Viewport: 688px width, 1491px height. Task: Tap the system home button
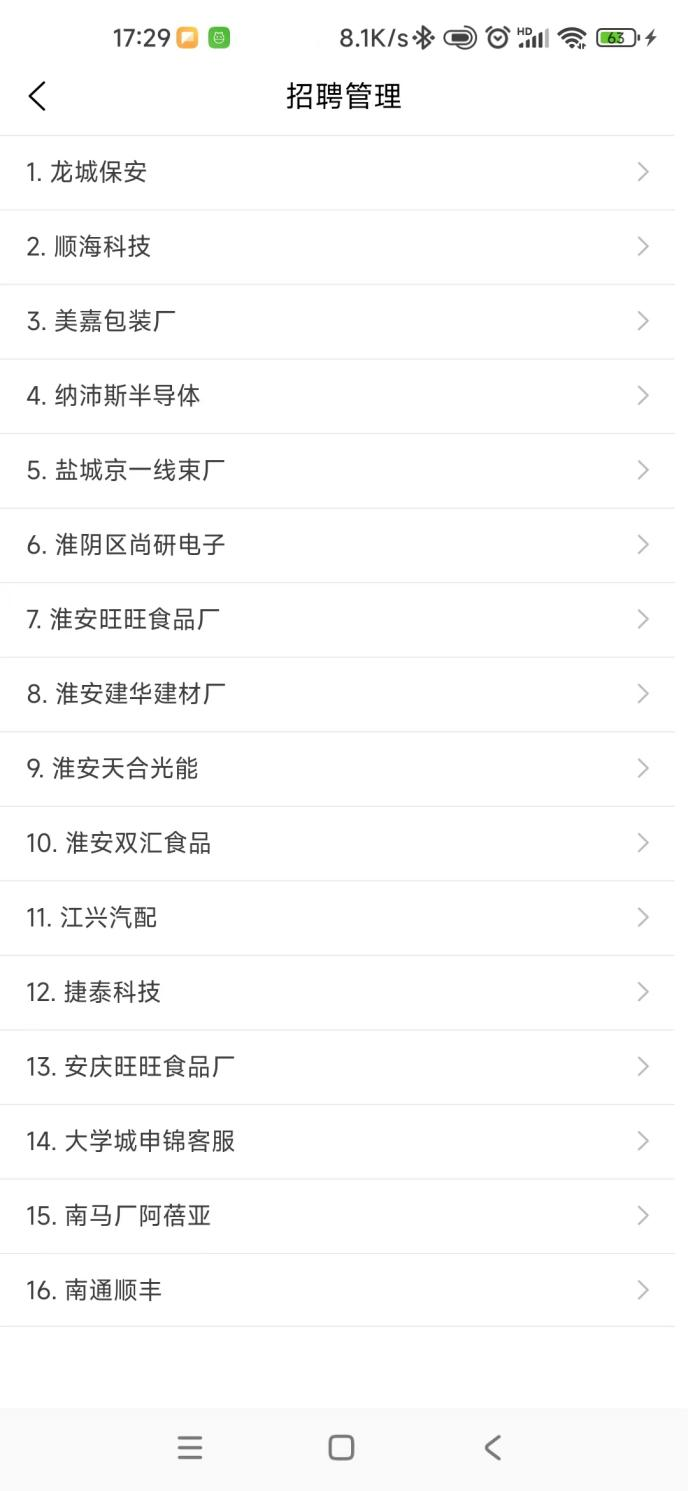pos(341,1447)
